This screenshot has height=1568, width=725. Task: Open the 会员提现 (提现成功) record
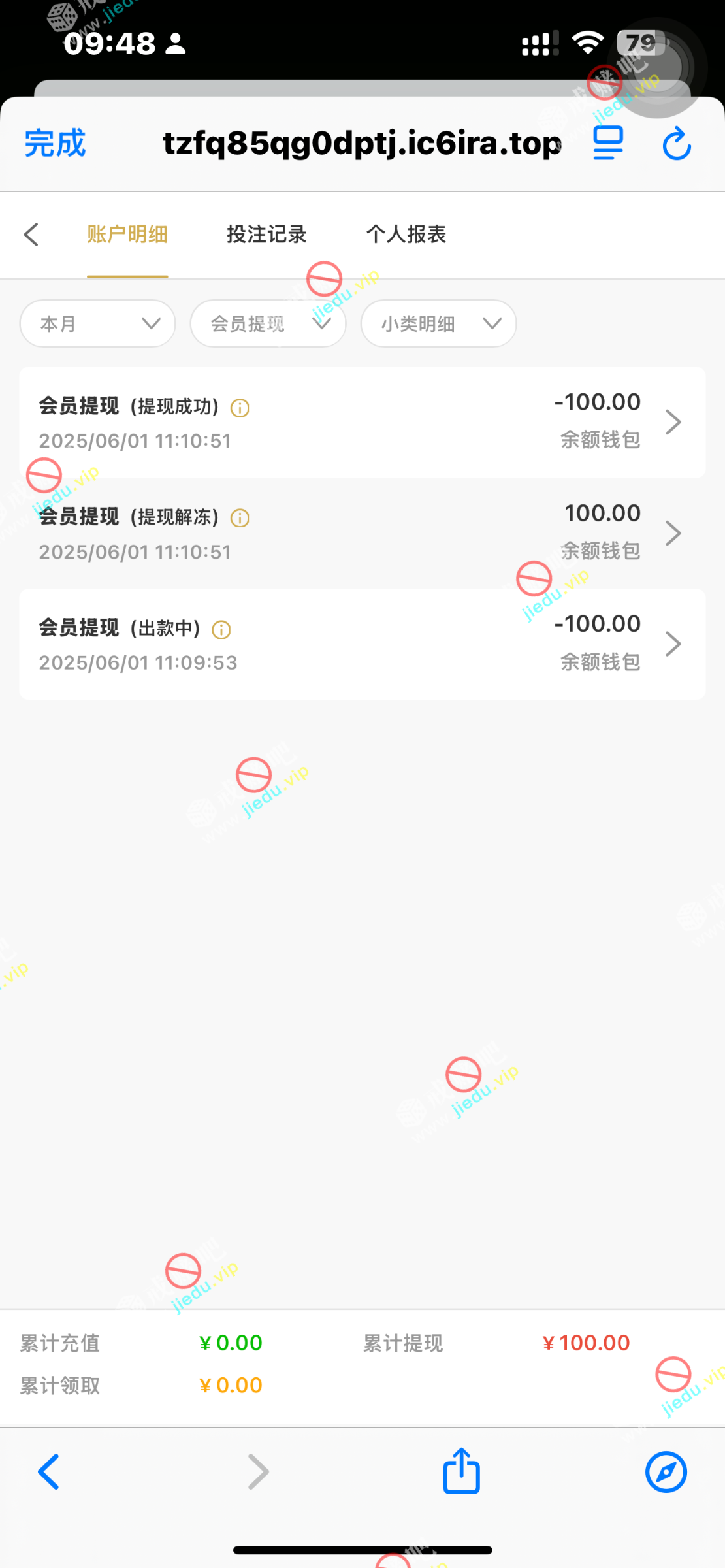pyautogui.click(x=362, y=422)
